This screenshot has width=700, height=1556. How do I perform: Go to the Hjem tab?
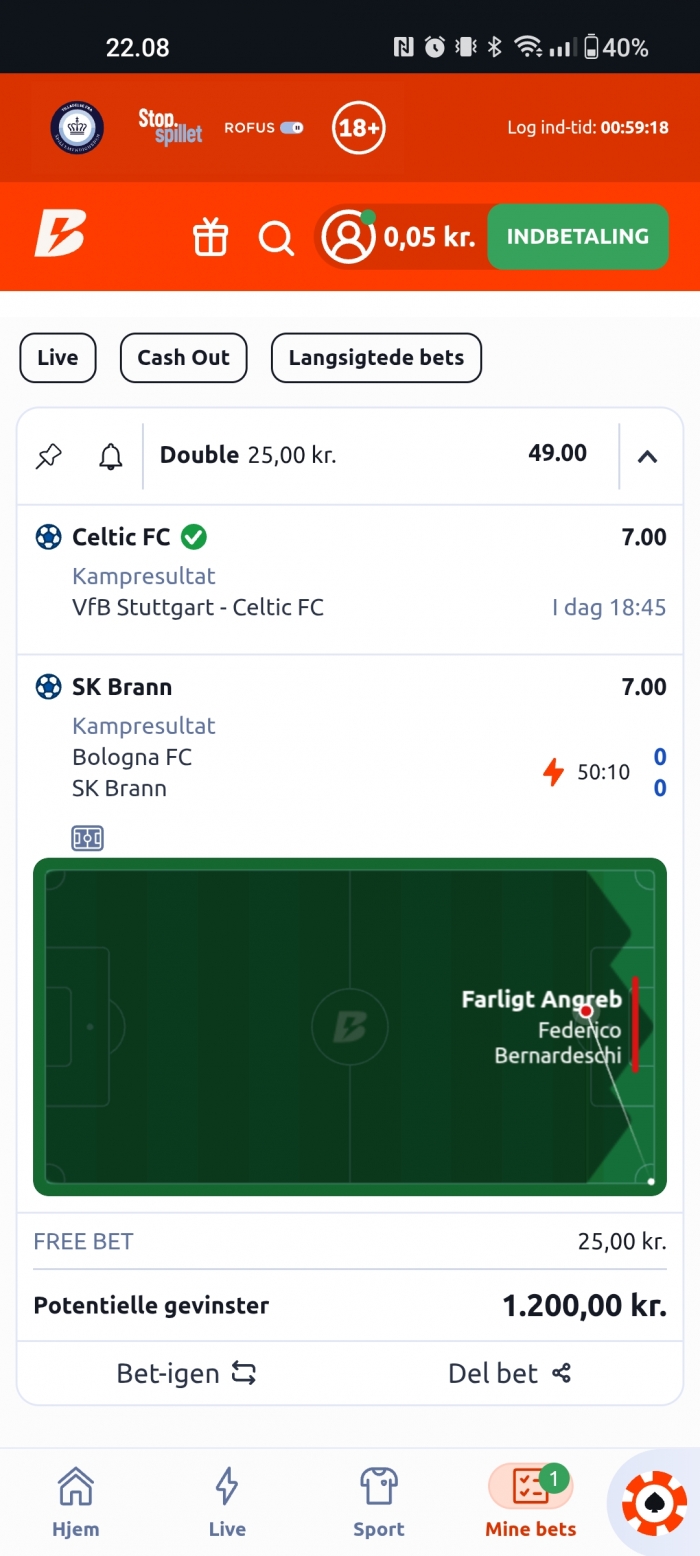[76, 1501]
